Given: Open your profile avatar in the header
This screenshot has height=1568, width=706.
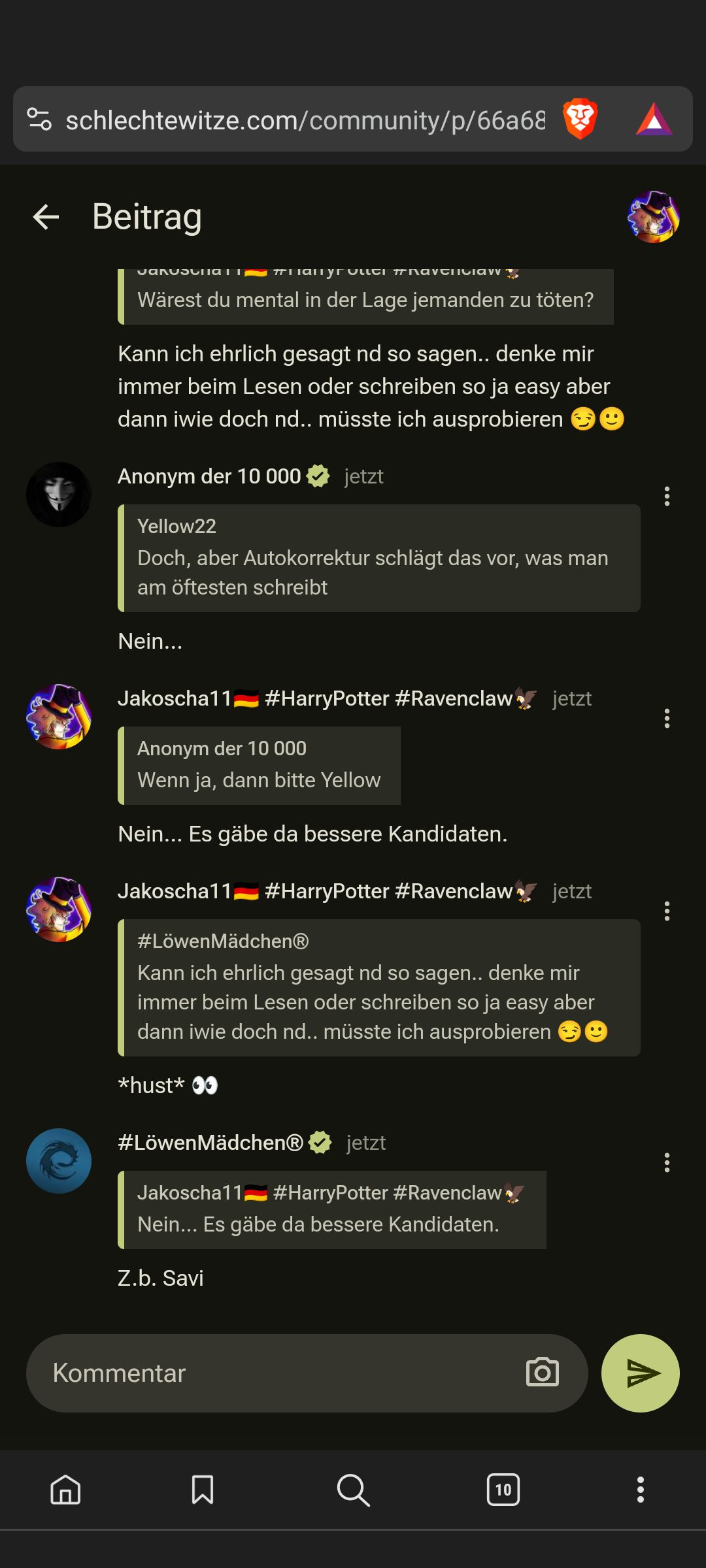Looking at the screenshot, I should click(x=653, y=217).
